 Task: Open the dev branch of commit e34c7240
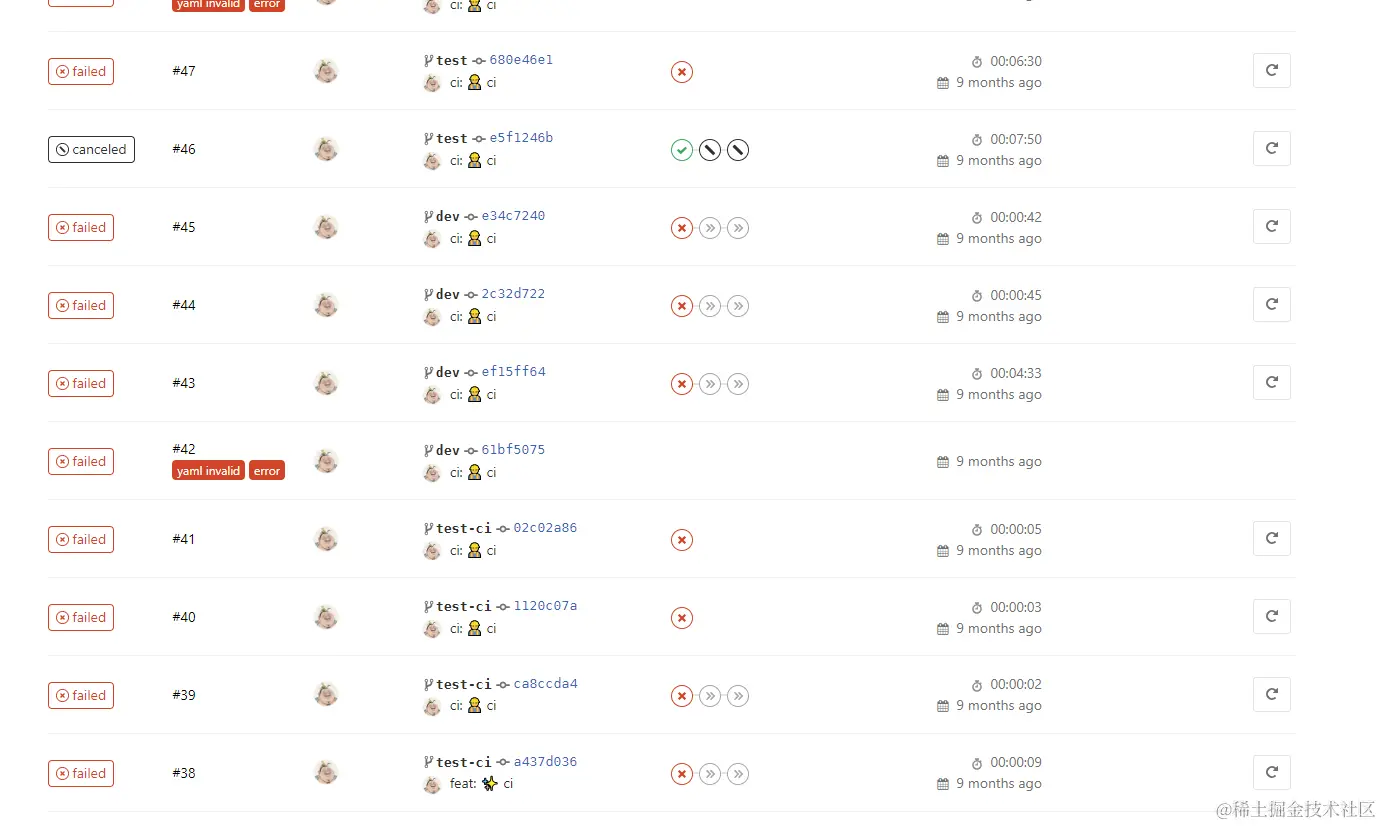[x=448, y=216]
